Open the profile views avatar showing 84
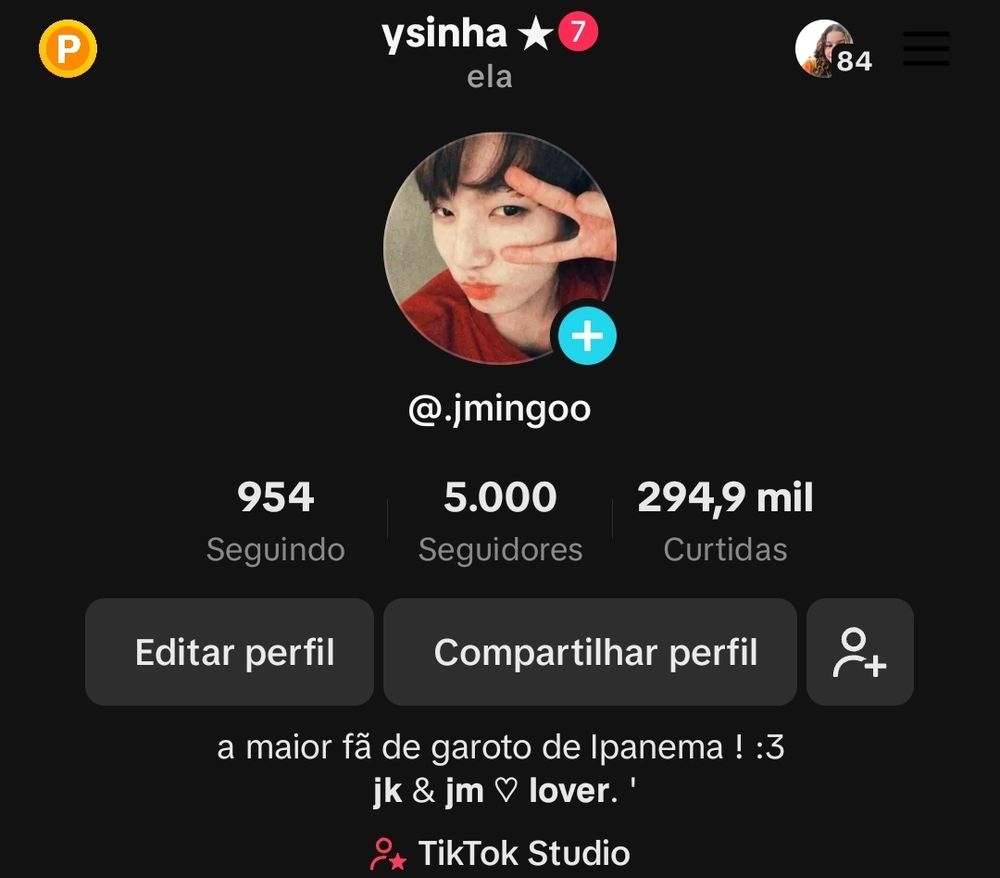The image size is (1000, 878). 832,49
